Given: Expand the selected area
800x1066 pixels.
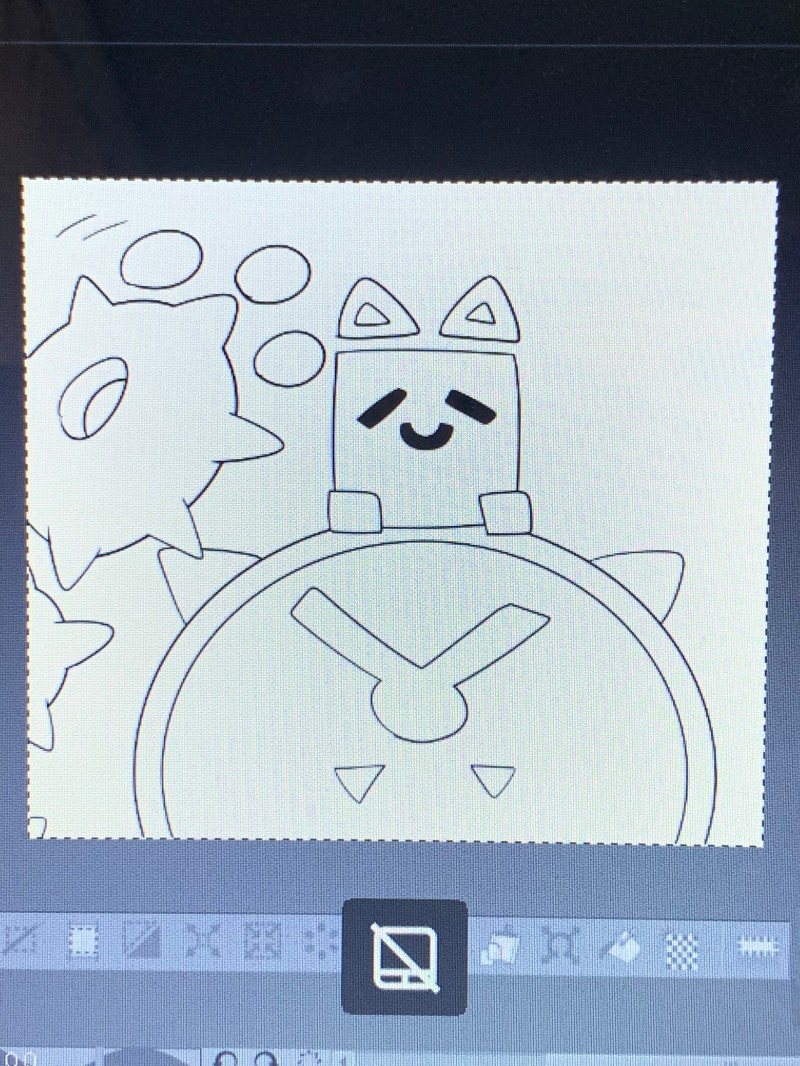Looking at the screenshot, I should pos(200,944).
